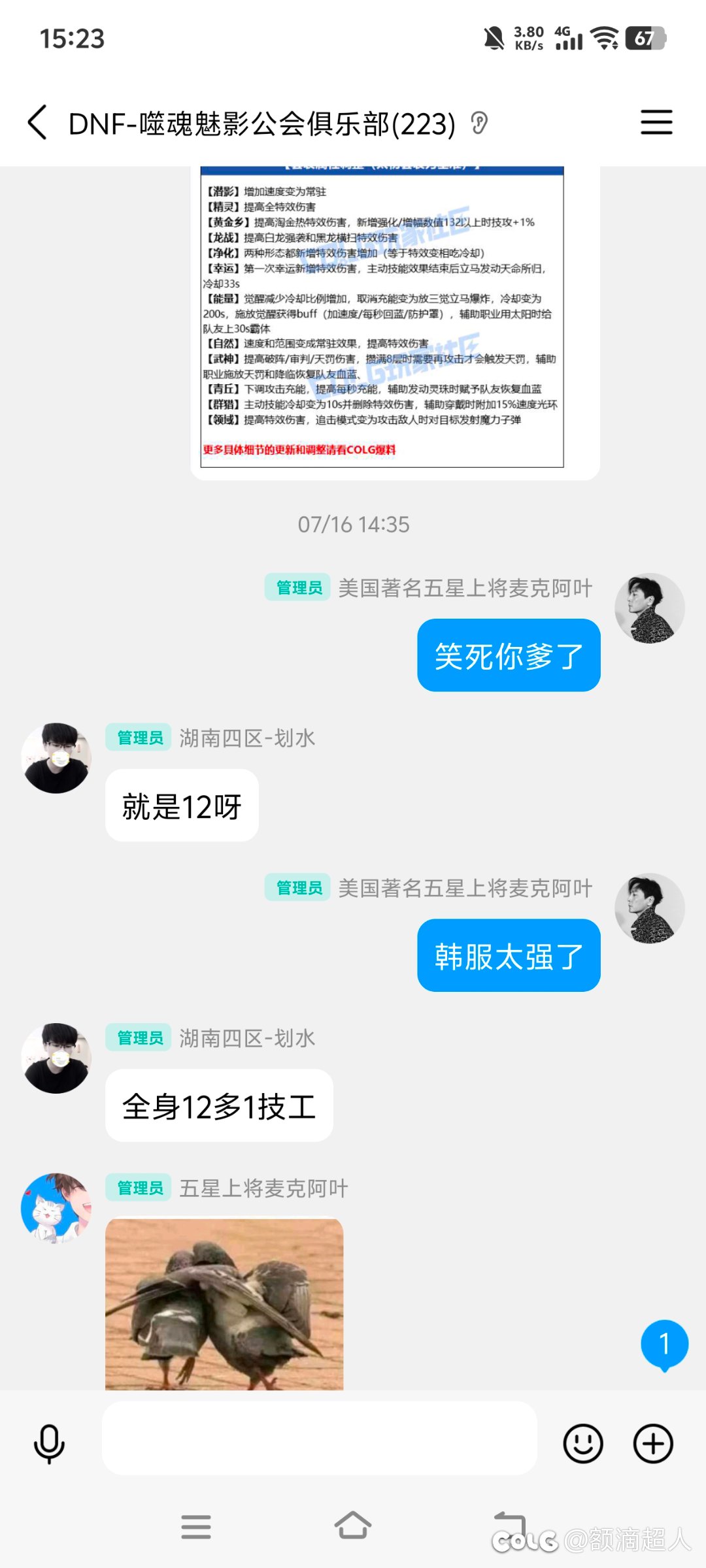The height and width of the screenshot is (1568, 706).
Task: Open the birds hugging picture
Action: pyautogui.click(x=224, y=1304)
